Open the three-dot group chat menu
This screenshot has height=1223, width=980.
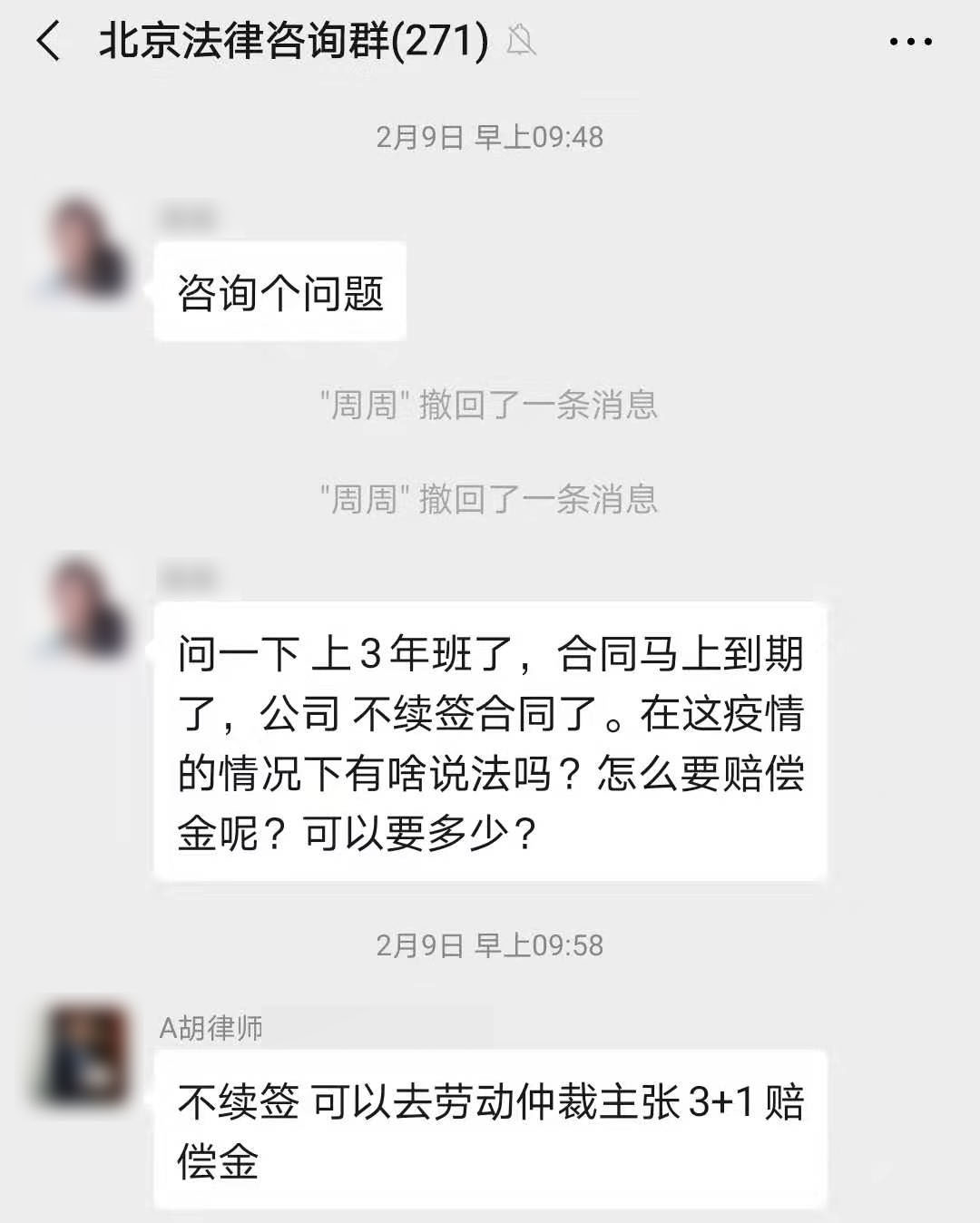(x=910, y=42)
